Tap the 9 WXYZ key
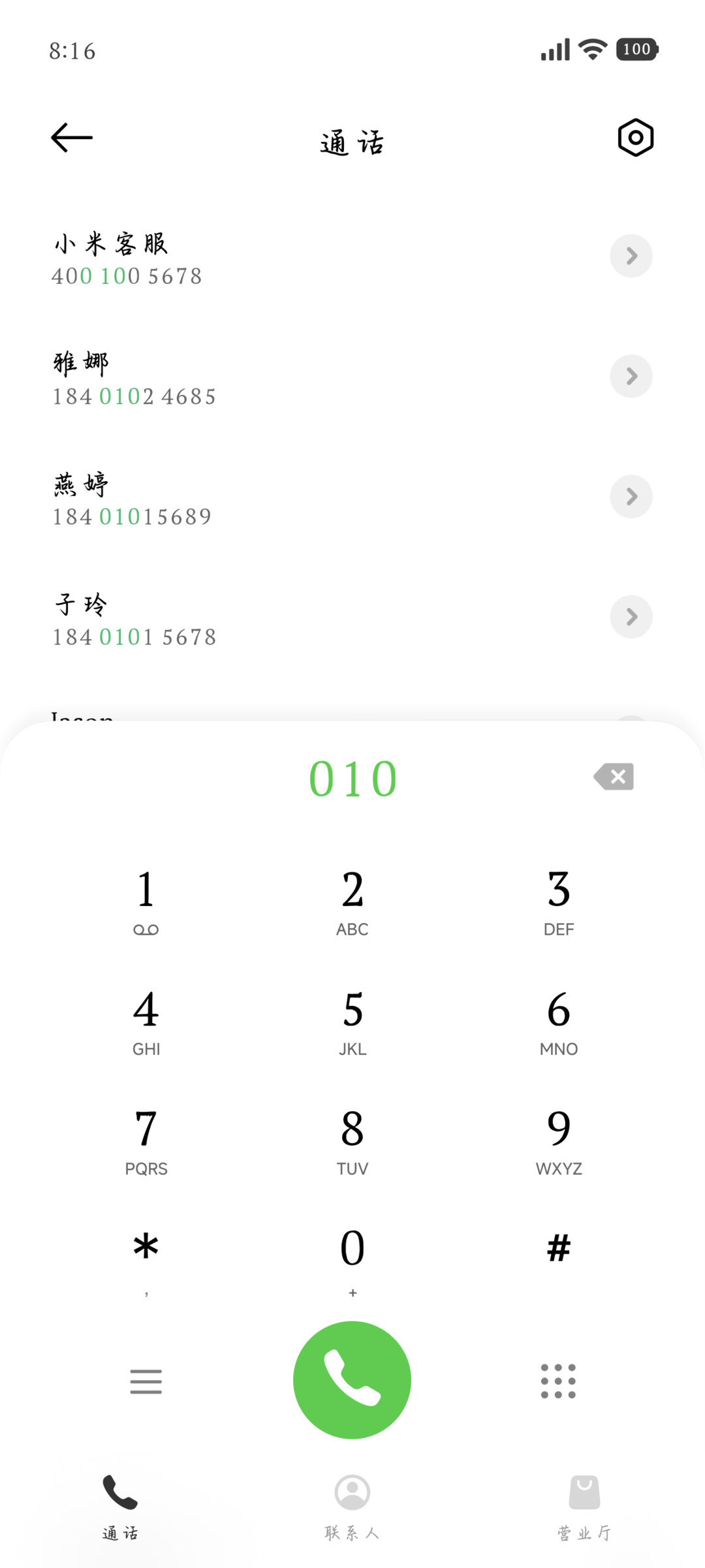 click(x=559, y=1141)
